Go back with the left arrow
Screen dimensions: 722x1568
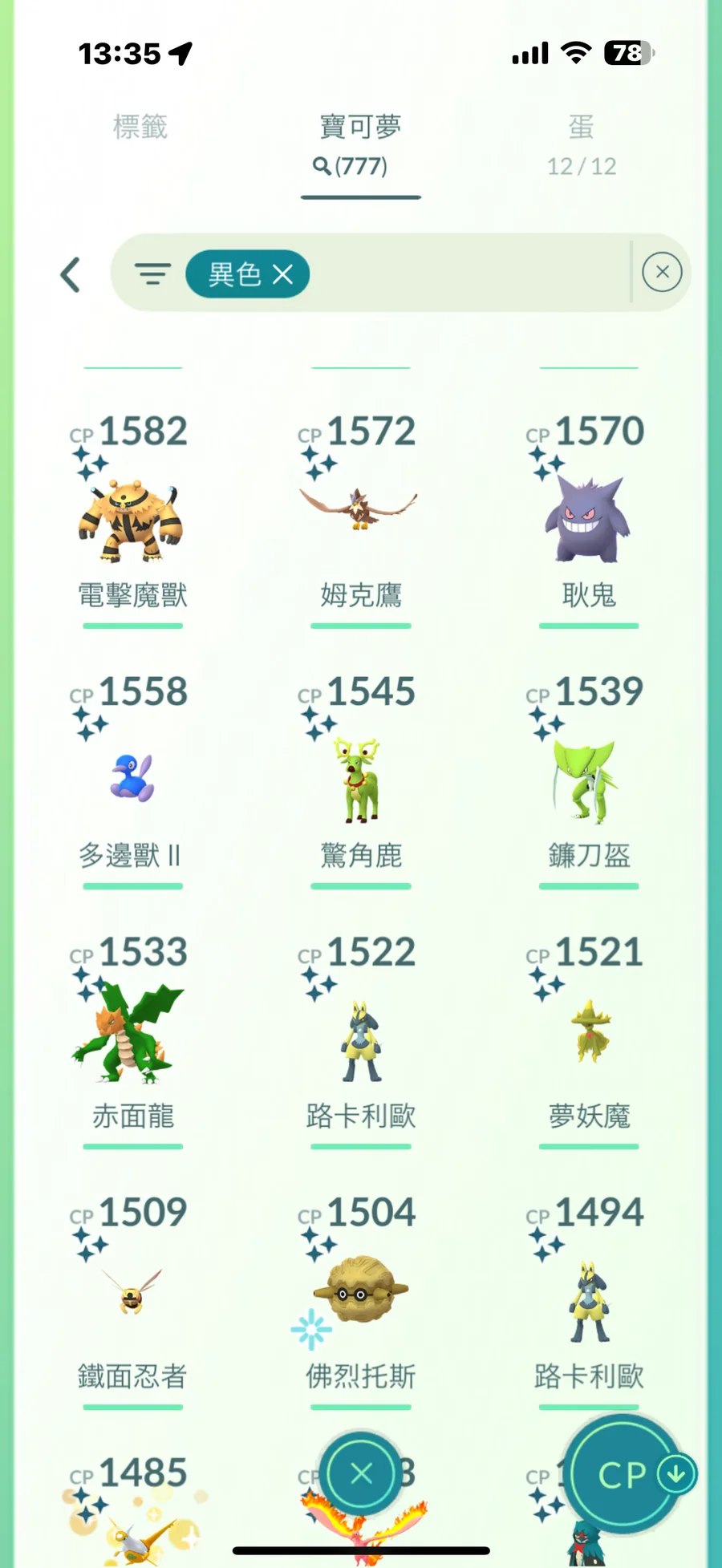pos(71,274)
